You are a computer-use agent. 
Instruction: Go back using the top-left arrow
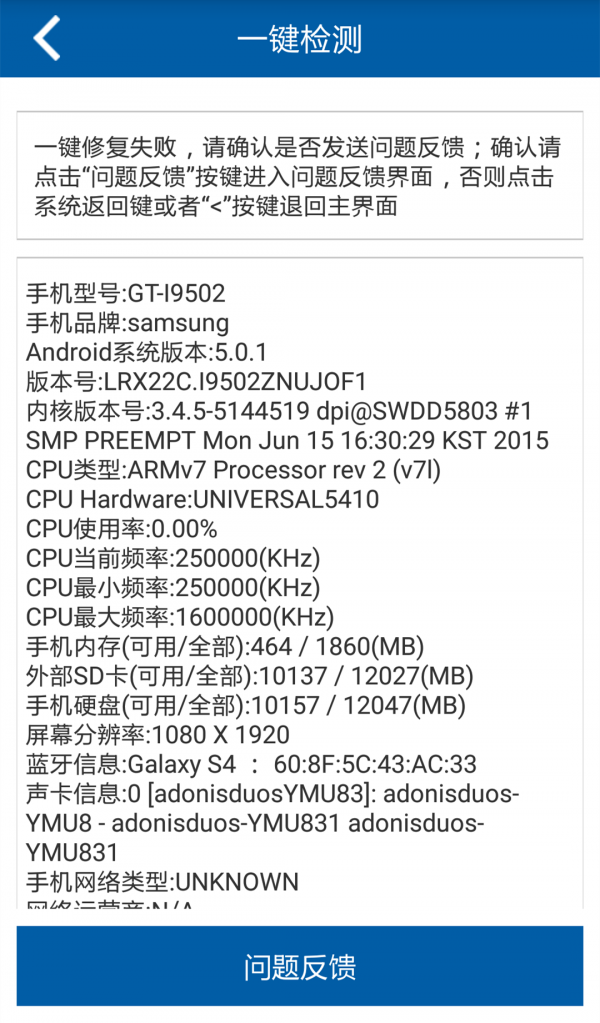click(46, 39)
